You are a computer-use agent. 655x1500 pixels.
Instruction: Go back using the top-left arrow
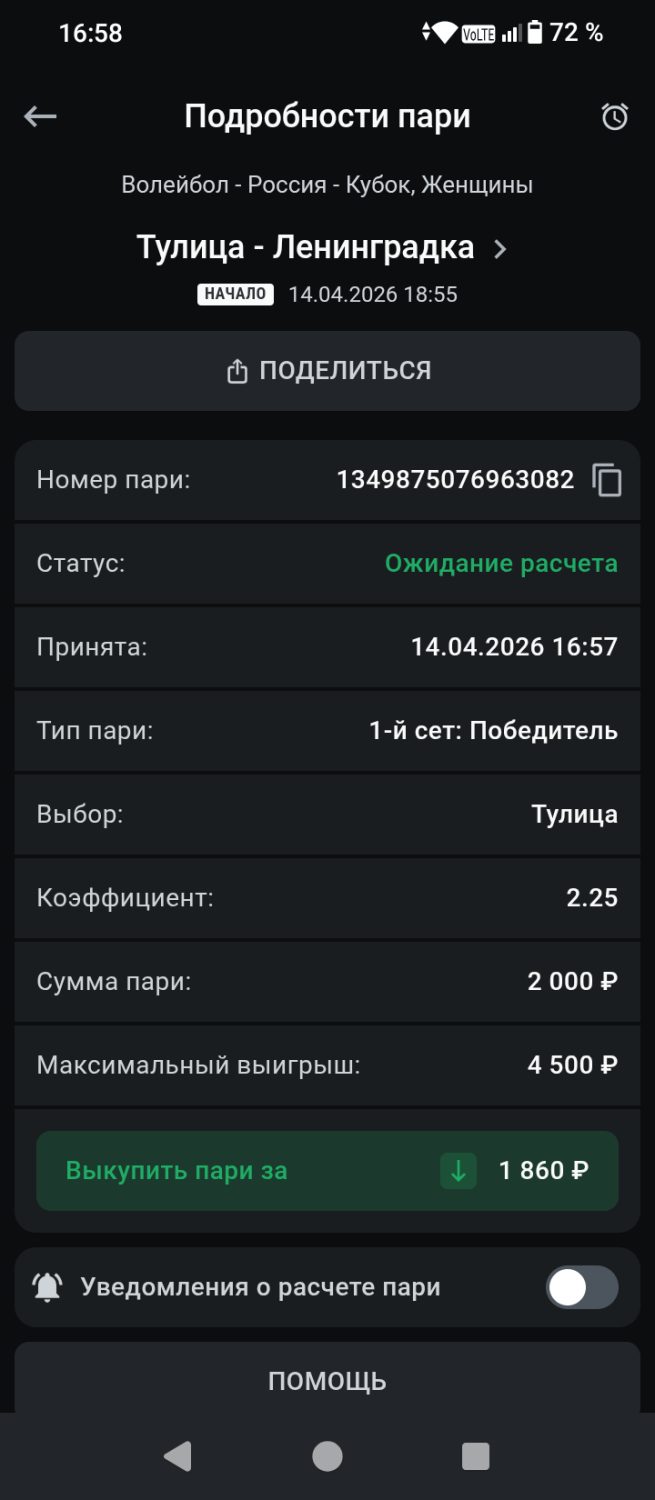40,117
